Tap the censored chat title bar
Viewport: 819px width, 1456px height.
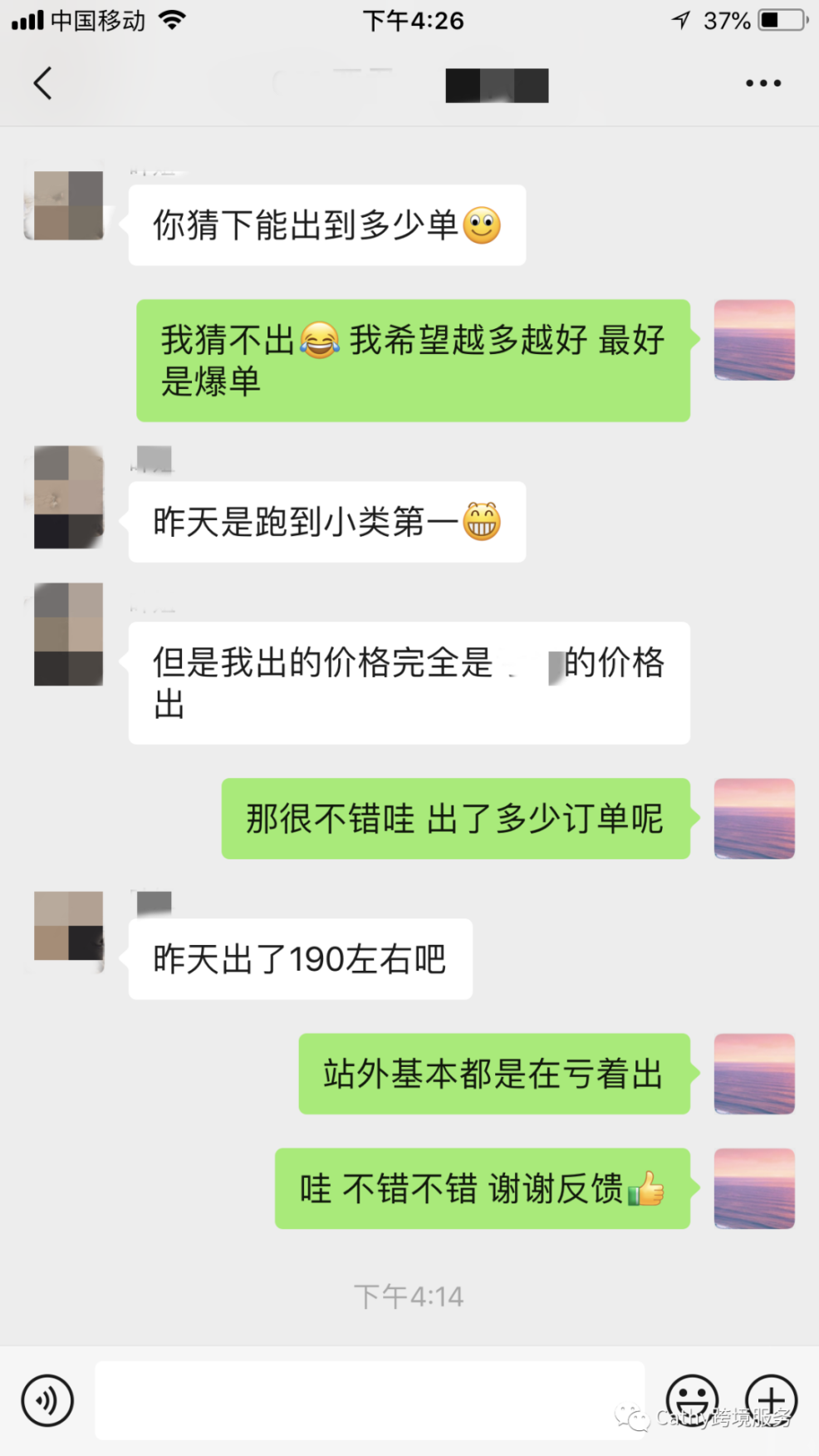coord(496,84)
